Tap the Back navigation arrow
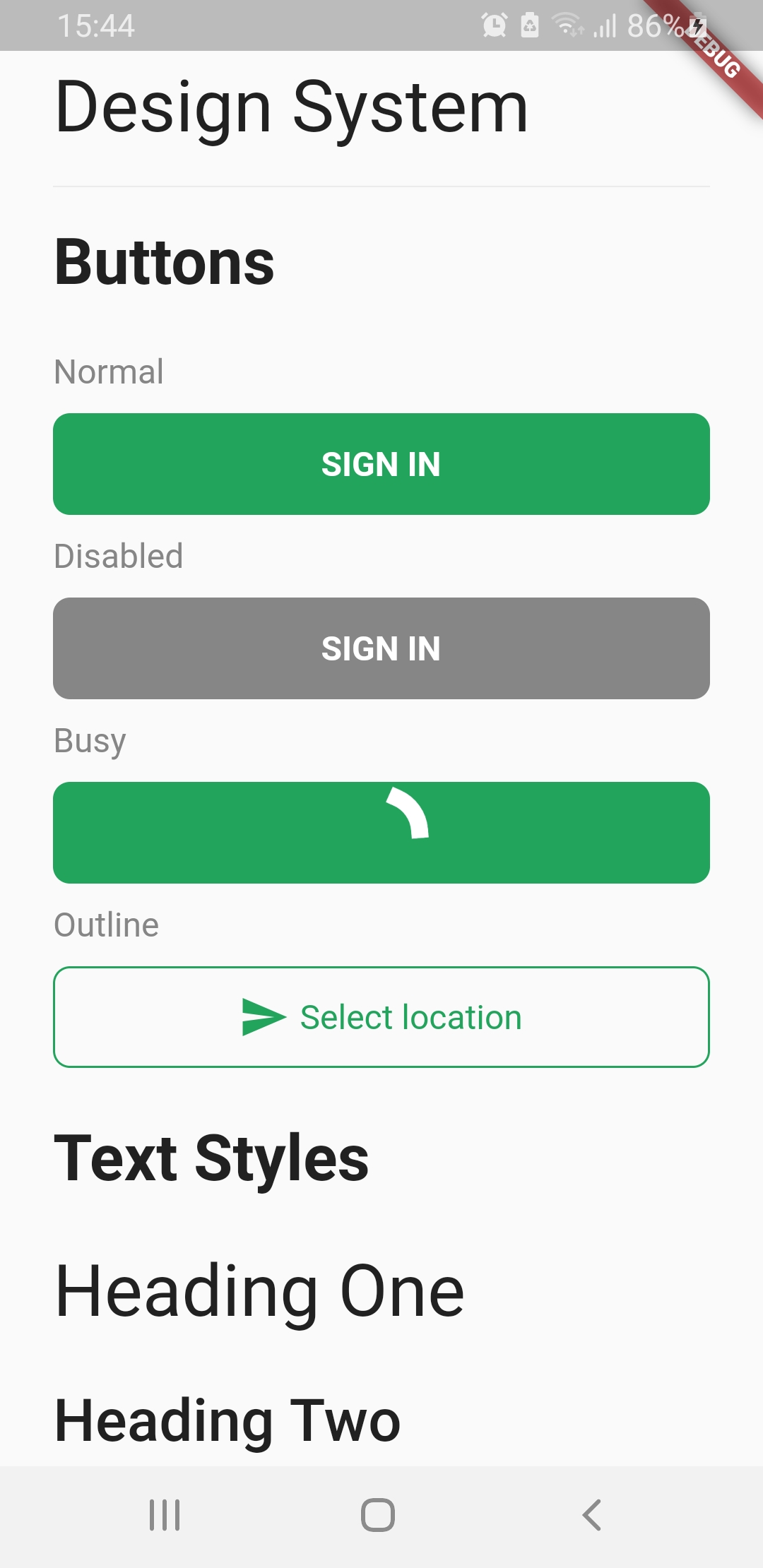The image size is (763, 1568). pos(592,1514)
